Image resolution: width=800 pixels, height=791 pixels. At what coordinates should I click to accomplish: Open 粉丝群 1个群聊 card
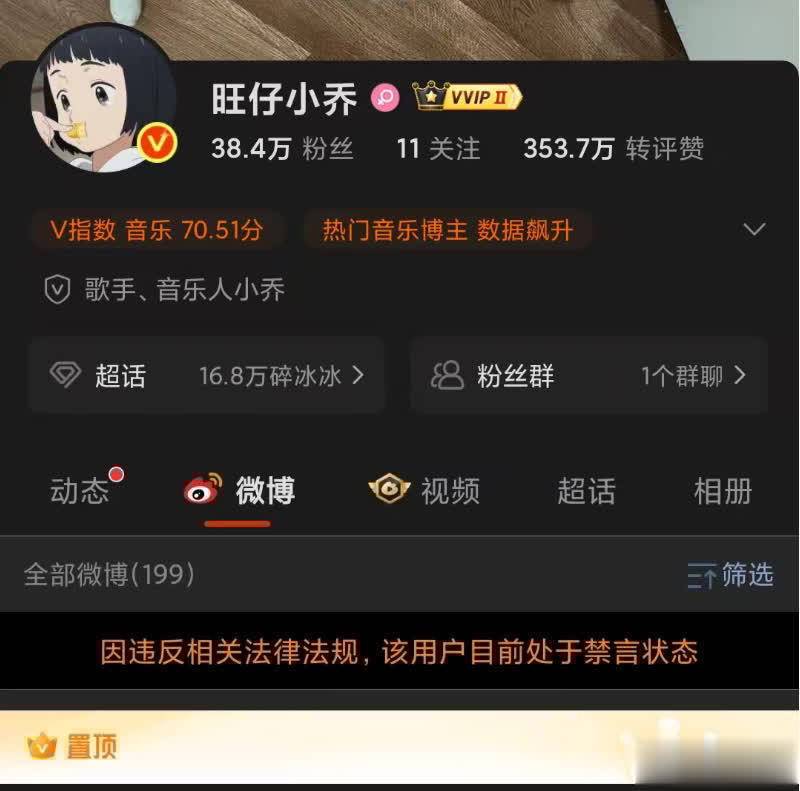[x=588, y=375]
